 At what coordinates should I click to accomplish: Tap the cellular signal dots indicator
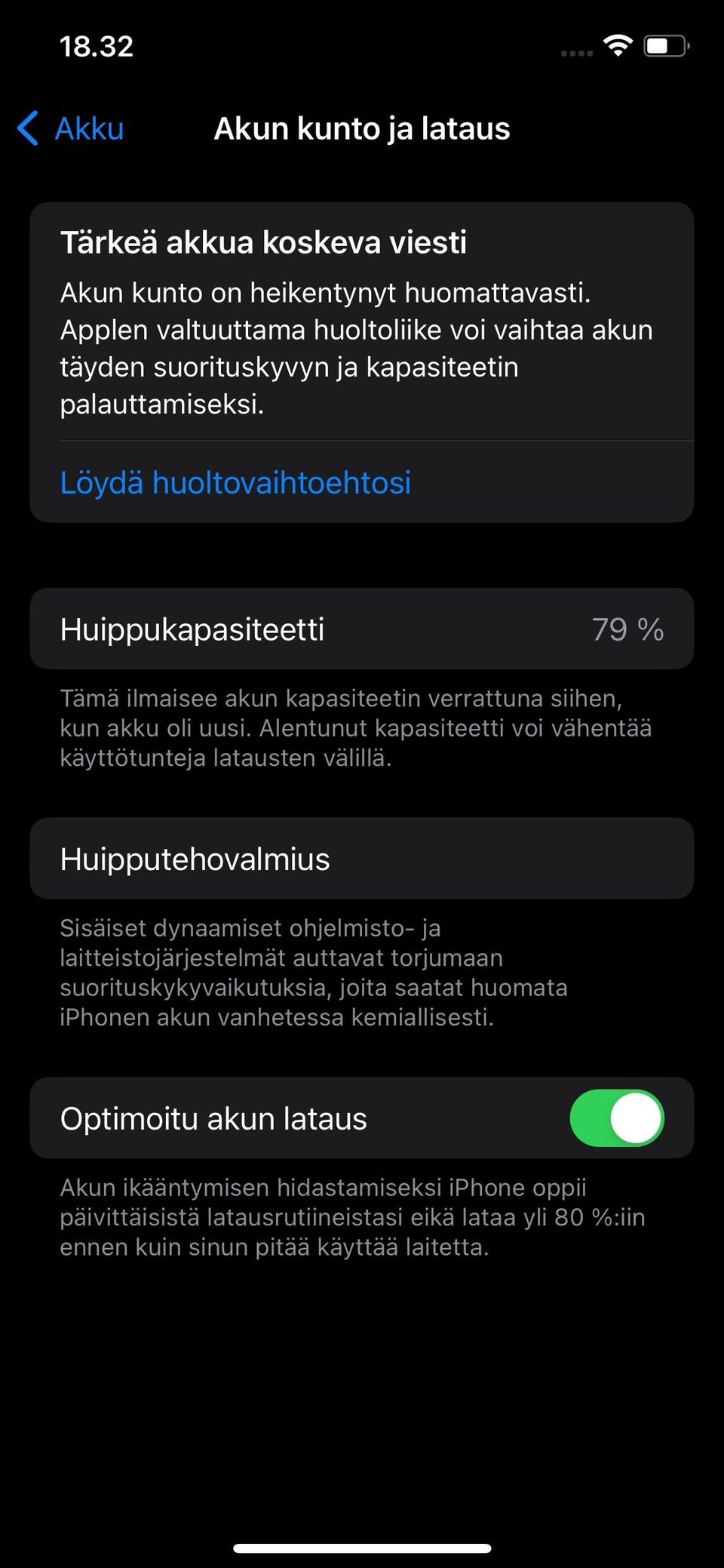tap(576, 51)
